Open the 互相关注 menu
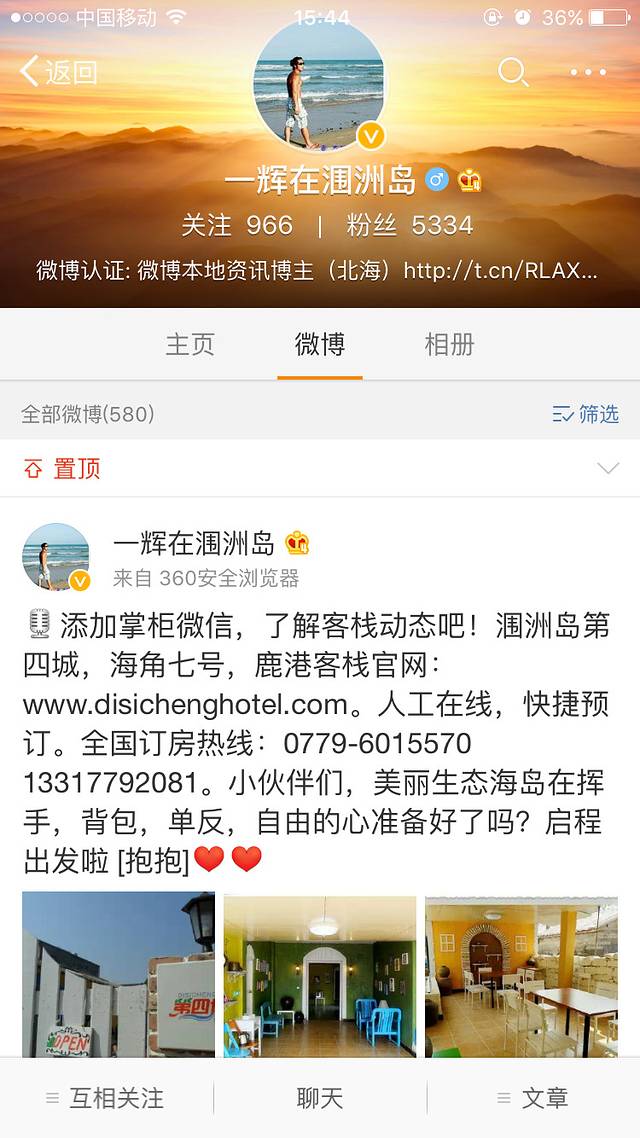This screenshot has width=640, height=1138. 106,1098
